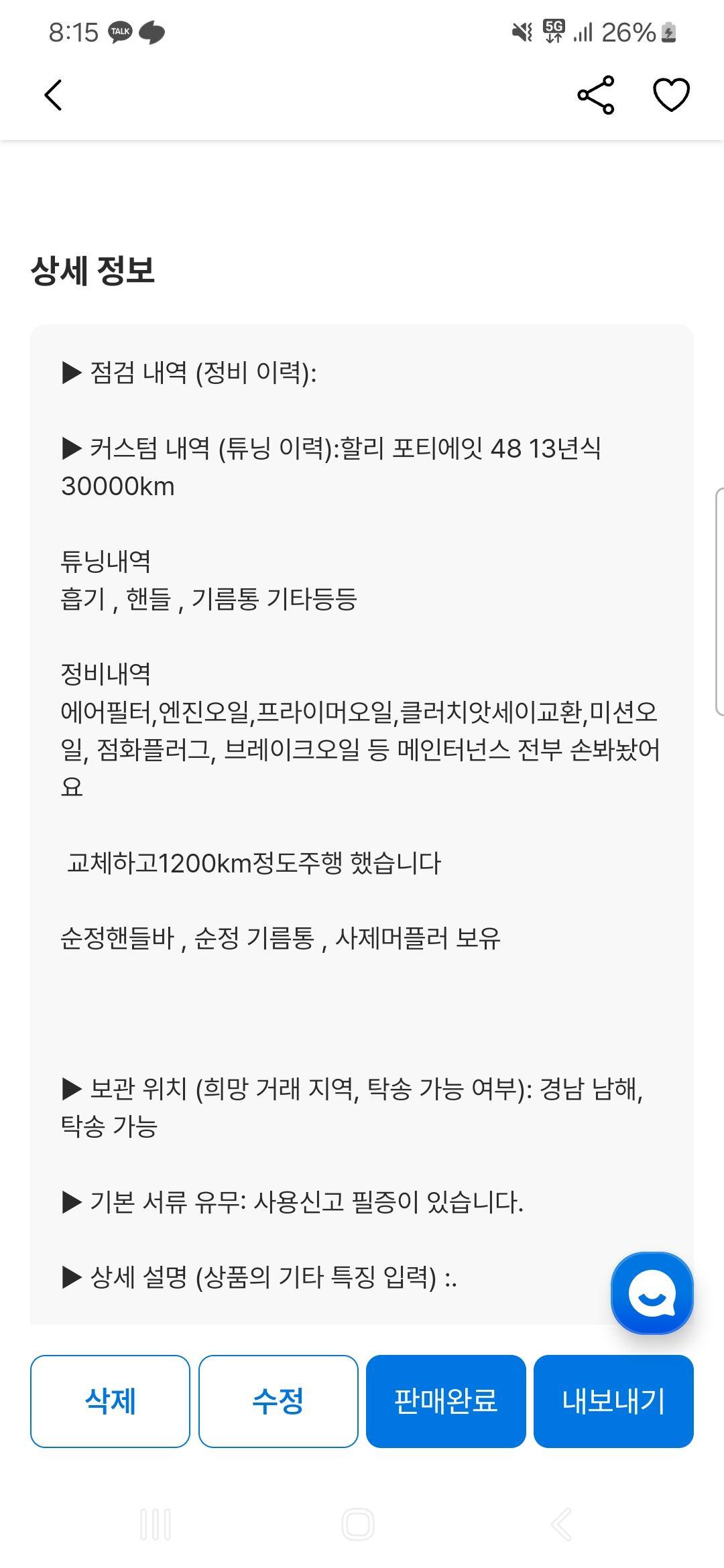Edit the listing with 수정

pyautogui.click(x=278, y=1400)
